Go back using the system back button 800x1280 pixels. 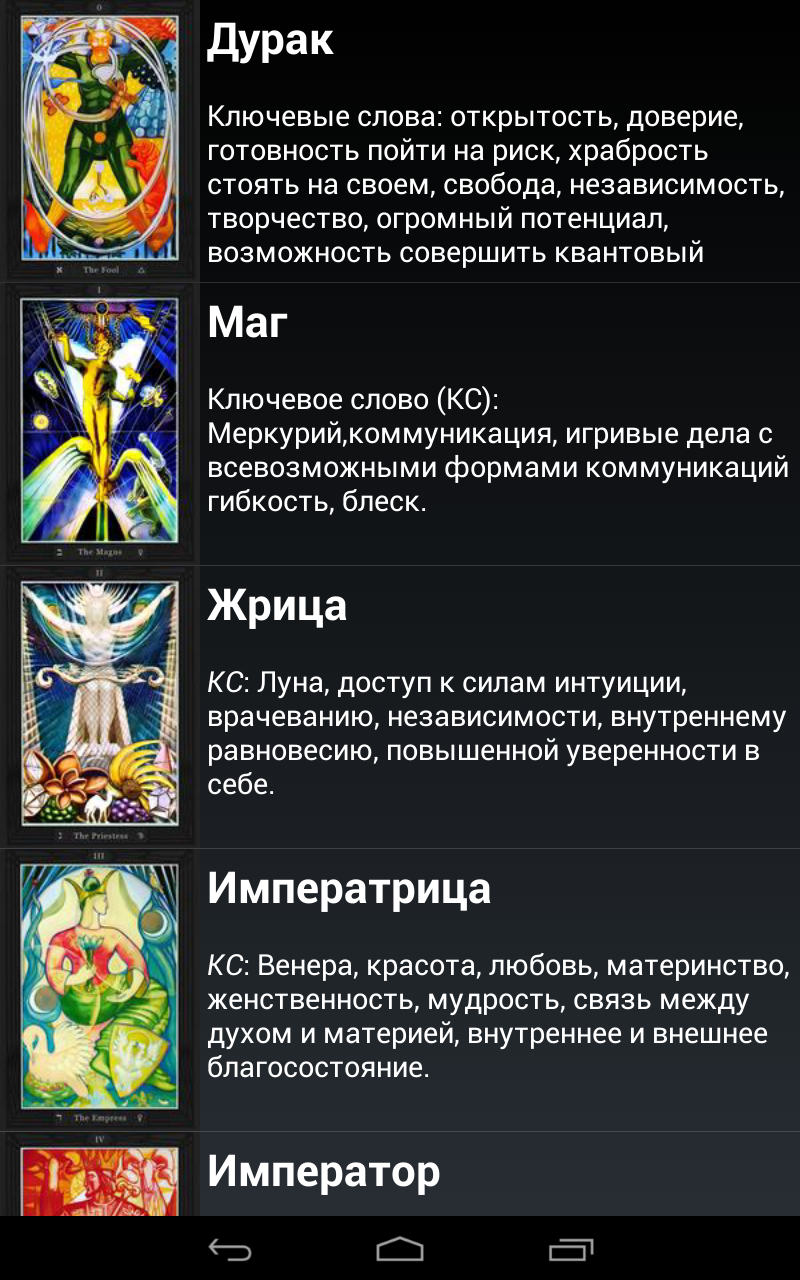coord(229,1249)
